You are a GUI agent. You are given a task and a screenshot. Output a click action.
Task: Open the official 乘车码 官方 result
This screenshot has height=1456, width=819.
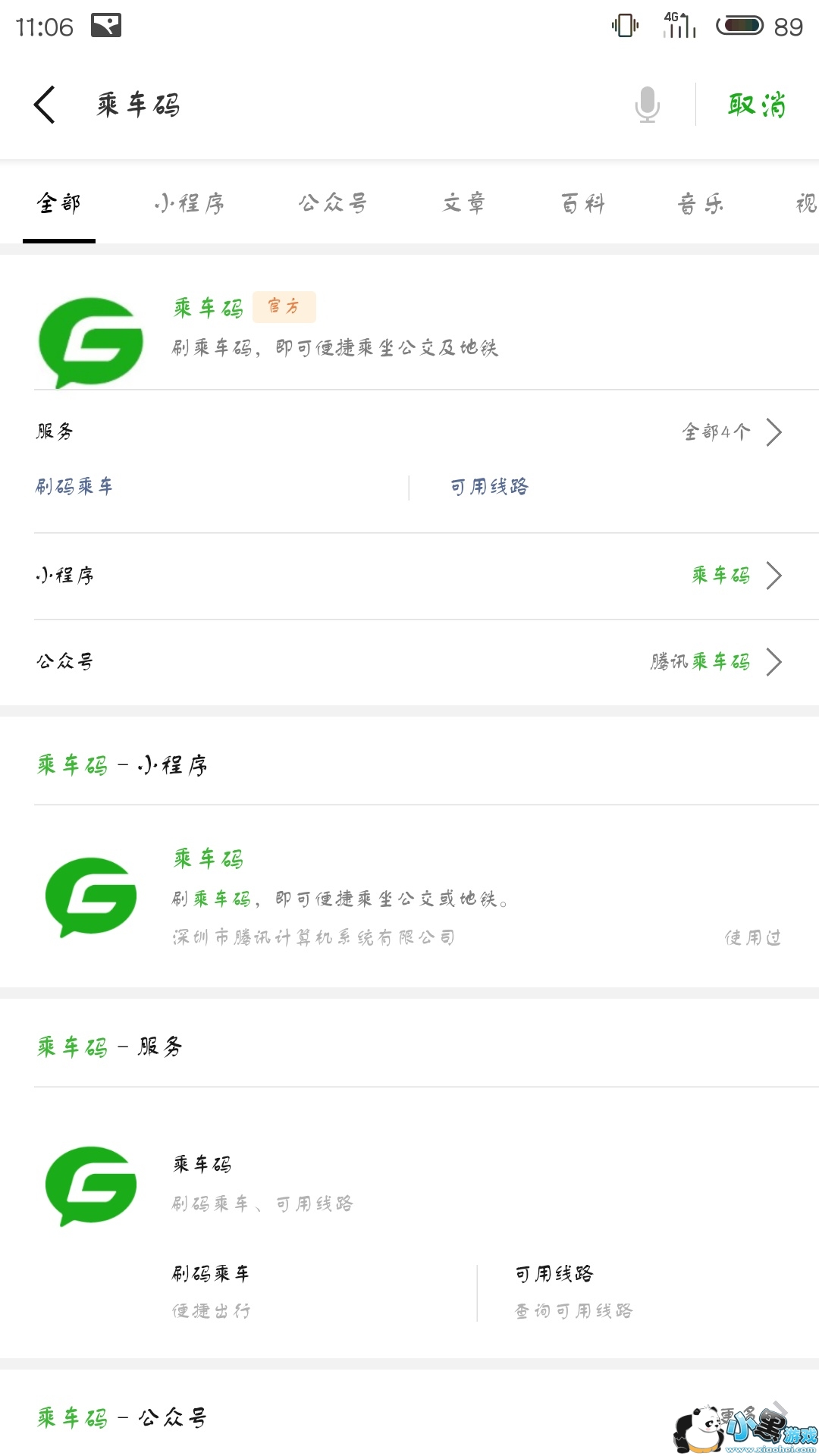click(x=334, y=328)
